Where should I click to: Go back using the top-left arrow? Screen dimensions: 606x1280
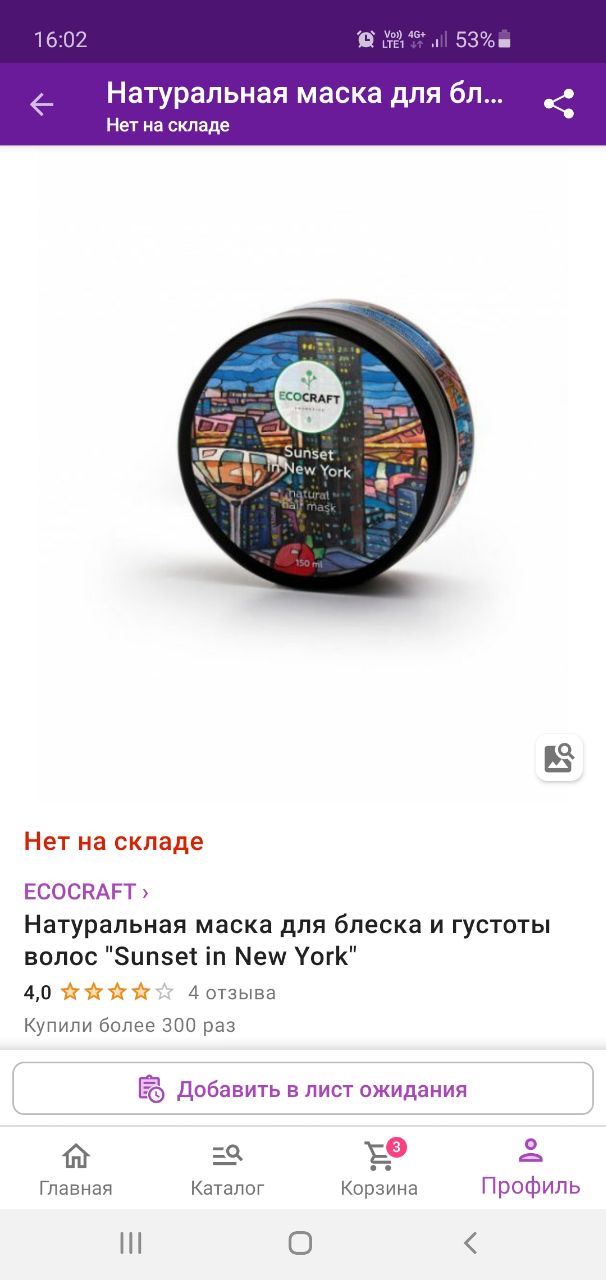[x=41, y=104]
